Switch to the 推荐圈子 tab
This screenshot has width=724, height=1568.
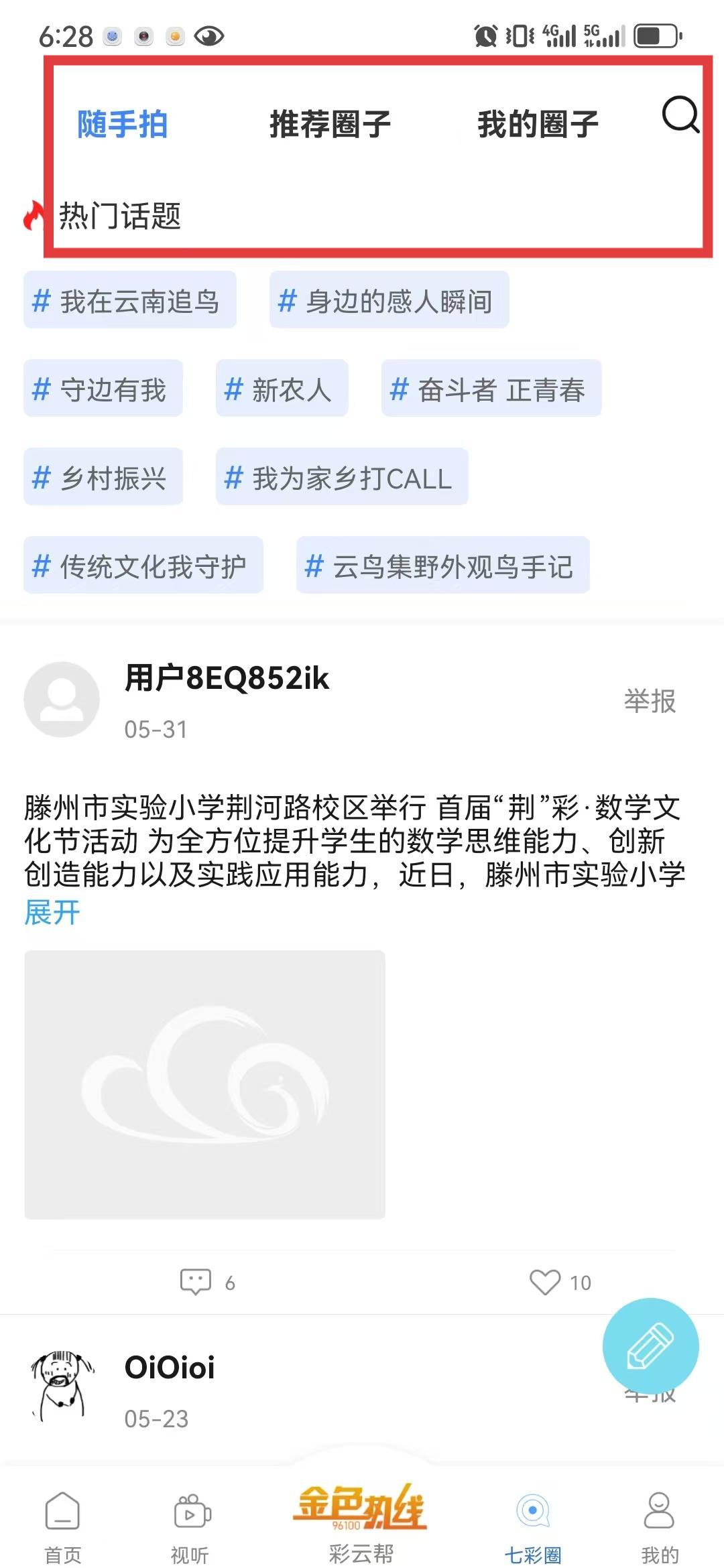[x=330, y=125]
